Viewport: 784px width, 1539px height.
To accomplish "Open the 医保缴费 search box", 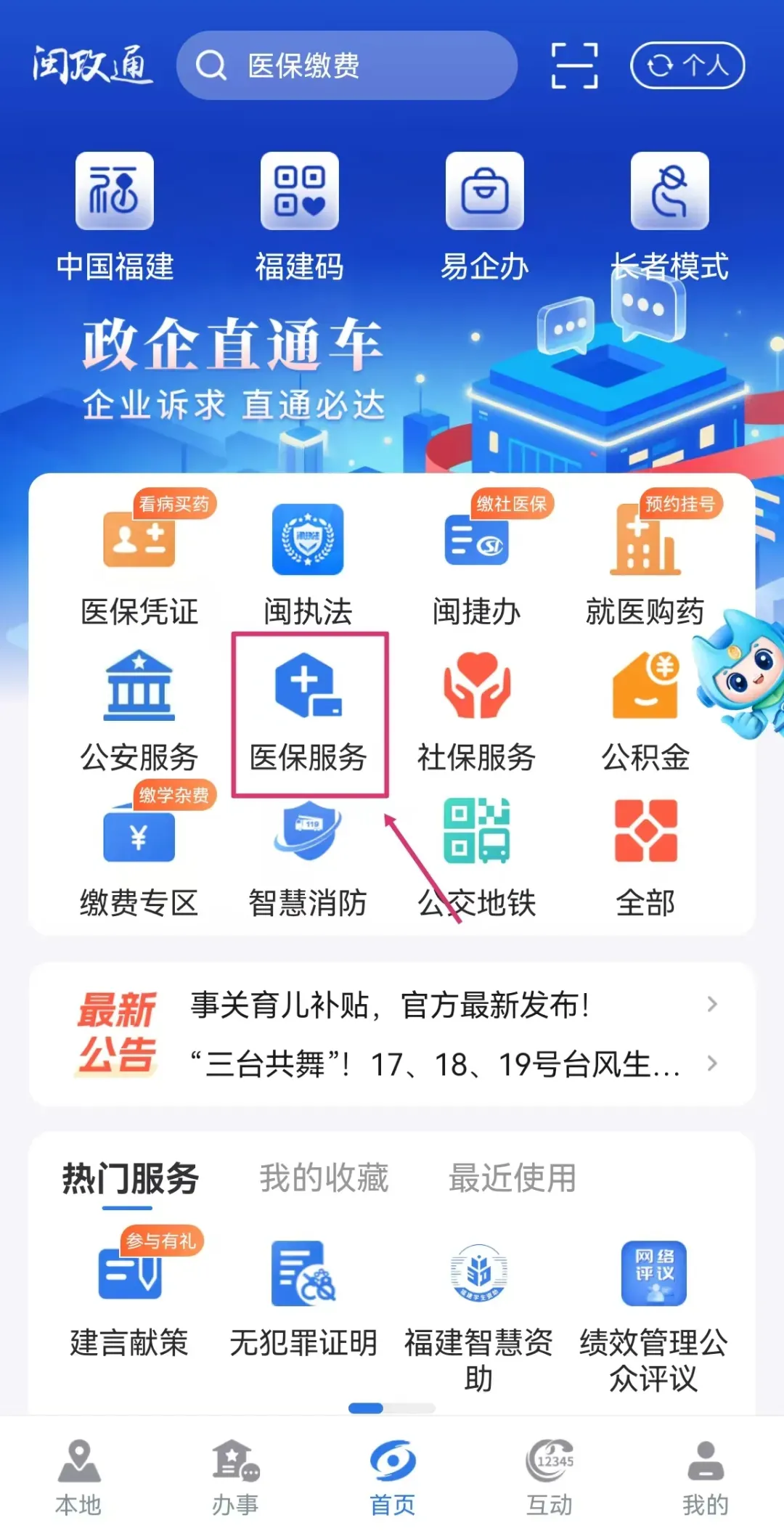I will [x=347, y=65].
